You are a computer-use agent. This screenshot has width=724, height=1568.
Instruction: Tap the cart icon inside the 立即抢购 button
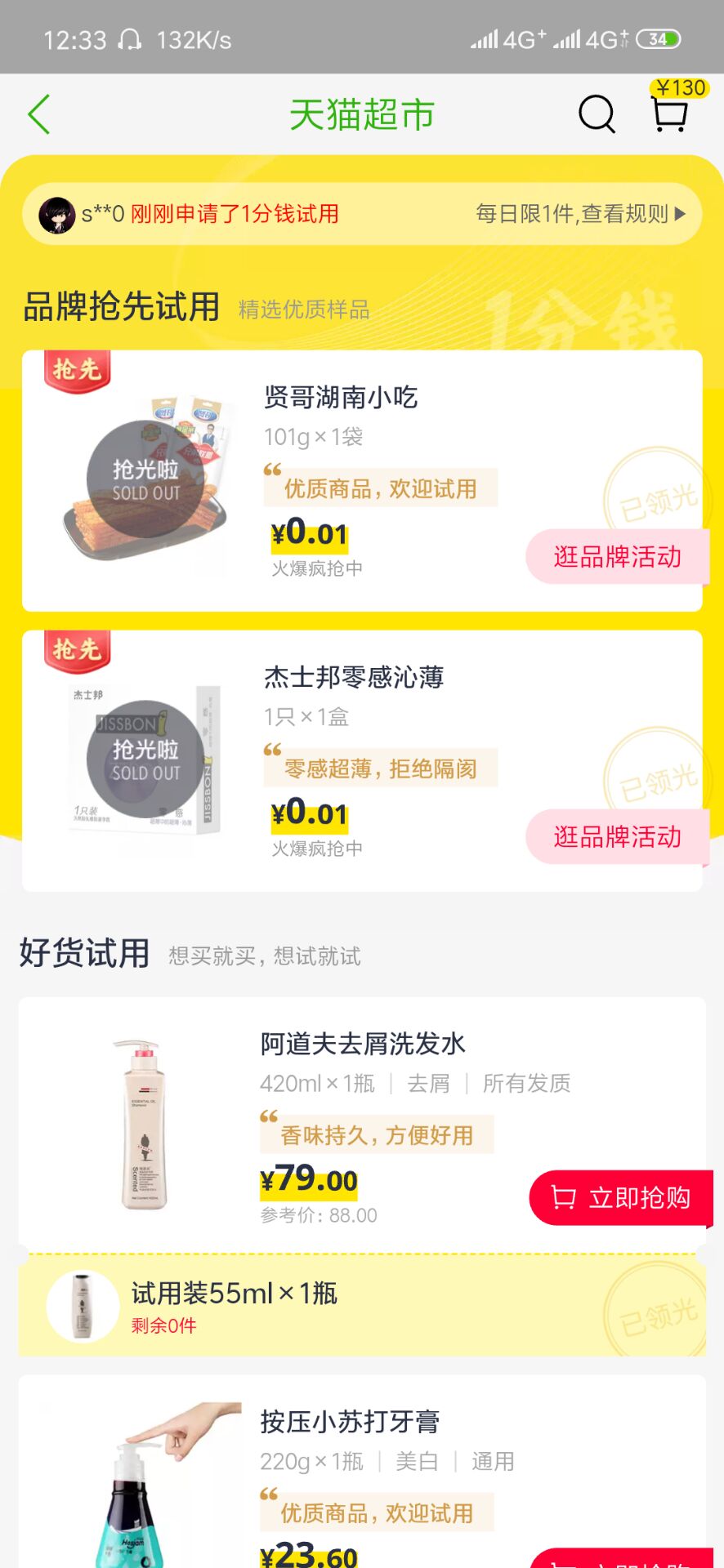(563, 1197)
